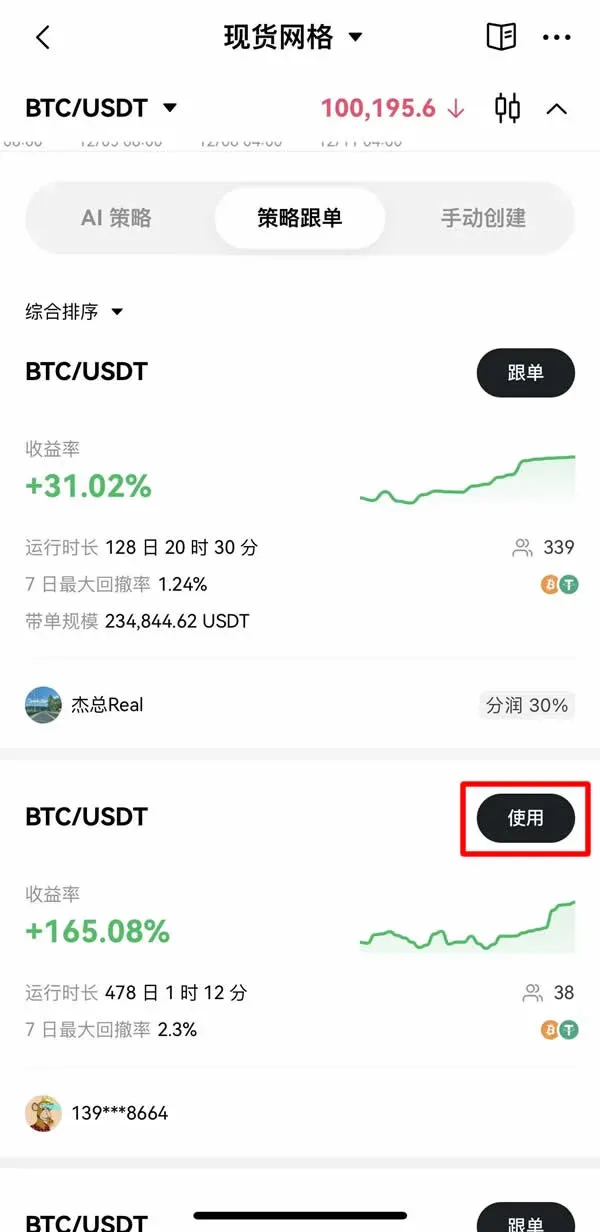Switch to the 手动创建 tab
The image size is (600, 1232).
click(483, 218)
